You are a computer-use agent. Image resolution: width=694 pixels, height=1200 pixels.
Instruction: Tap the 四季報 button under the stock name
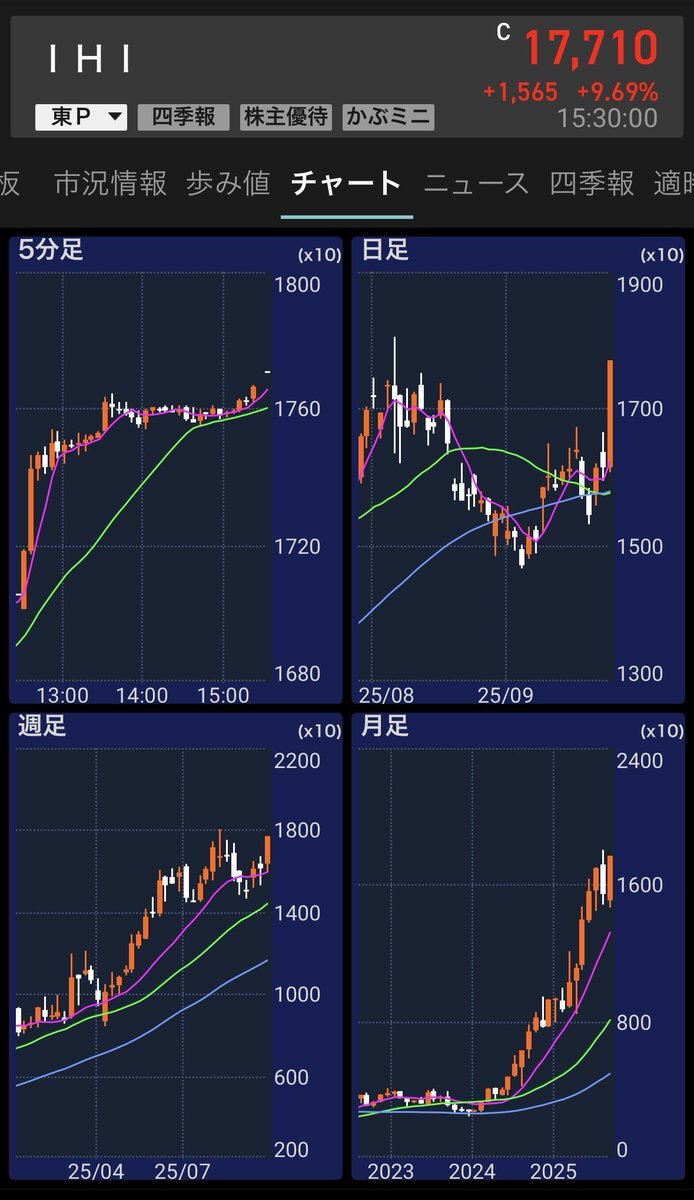pyautogui.click(x=183, y=117)
